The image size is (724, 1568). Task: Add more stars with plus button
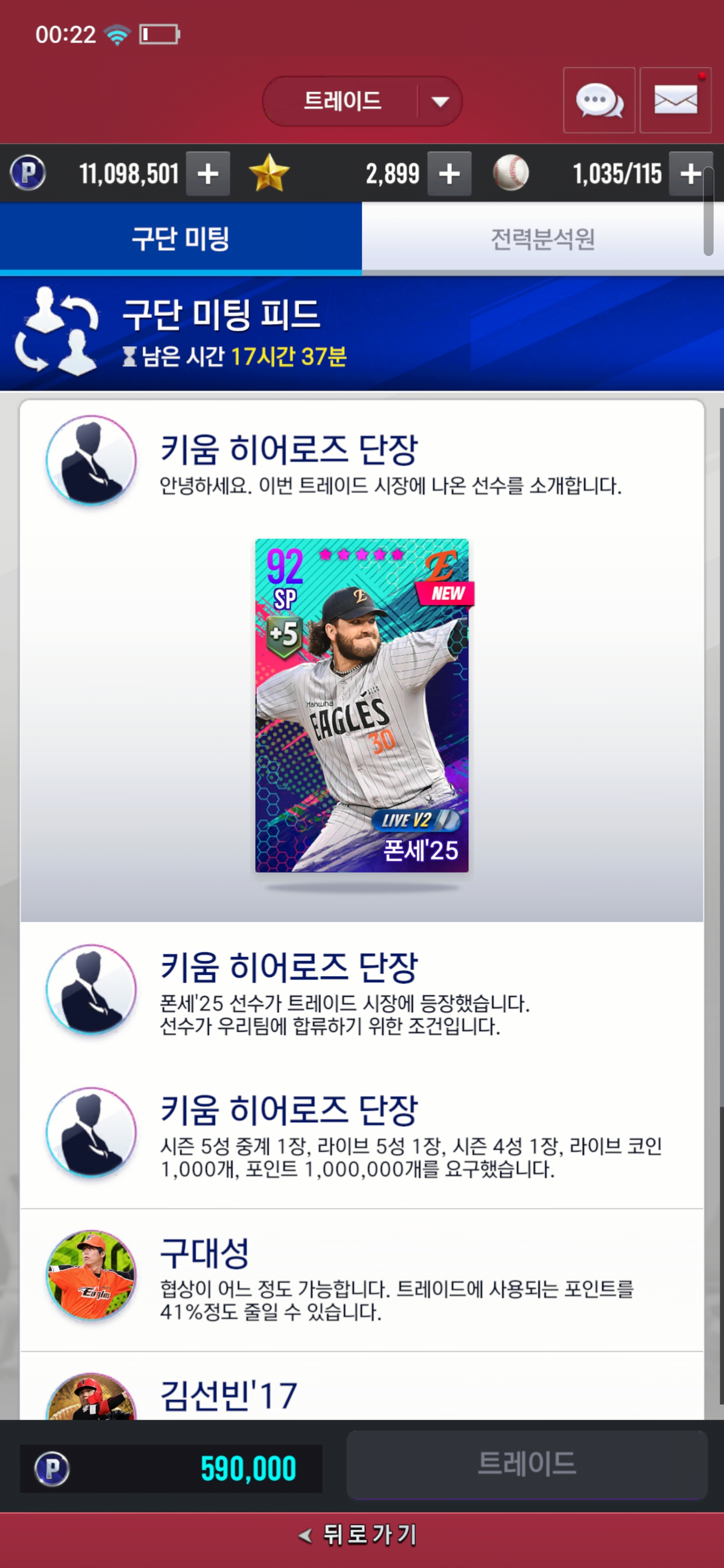click(449, 174)
